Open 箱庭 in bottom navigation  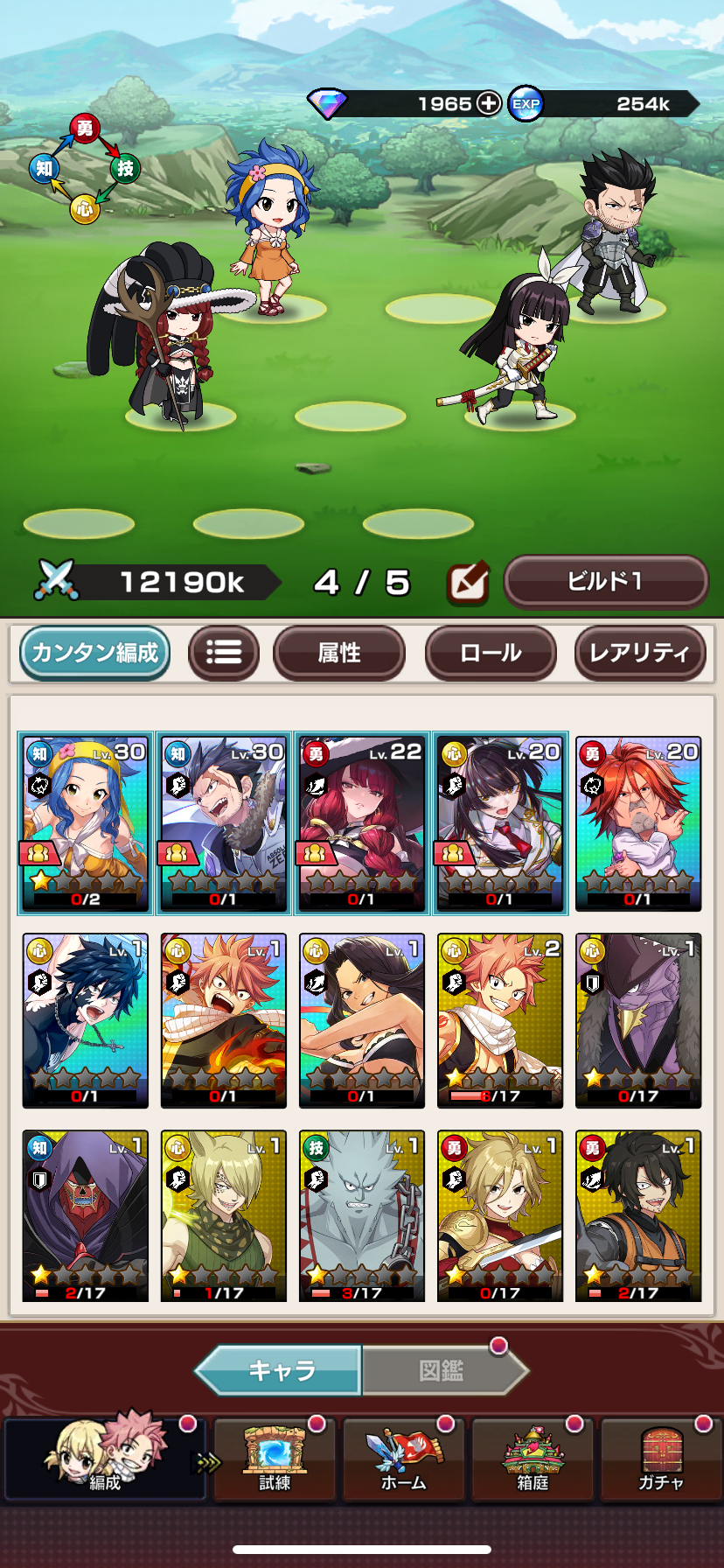tap(533, 1459)
